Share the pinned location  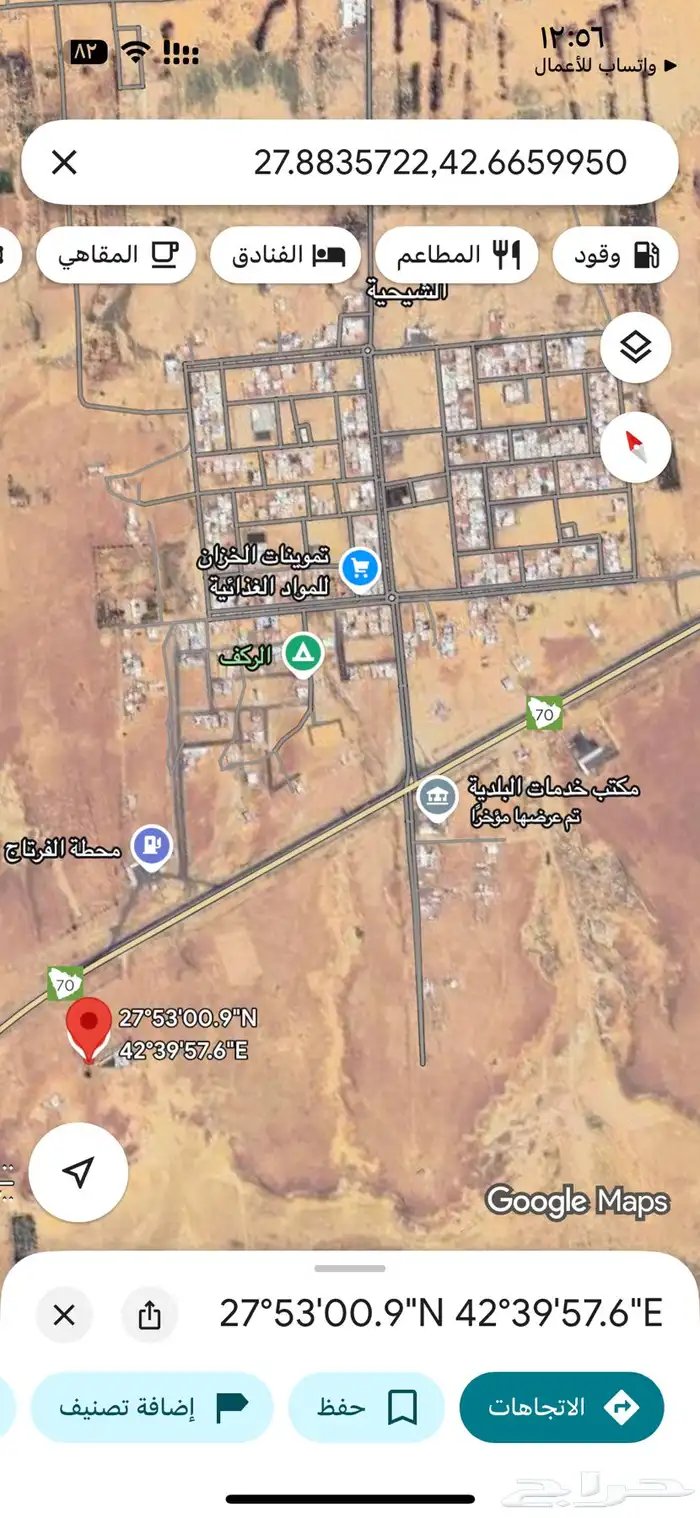(x=149, y=1314)
